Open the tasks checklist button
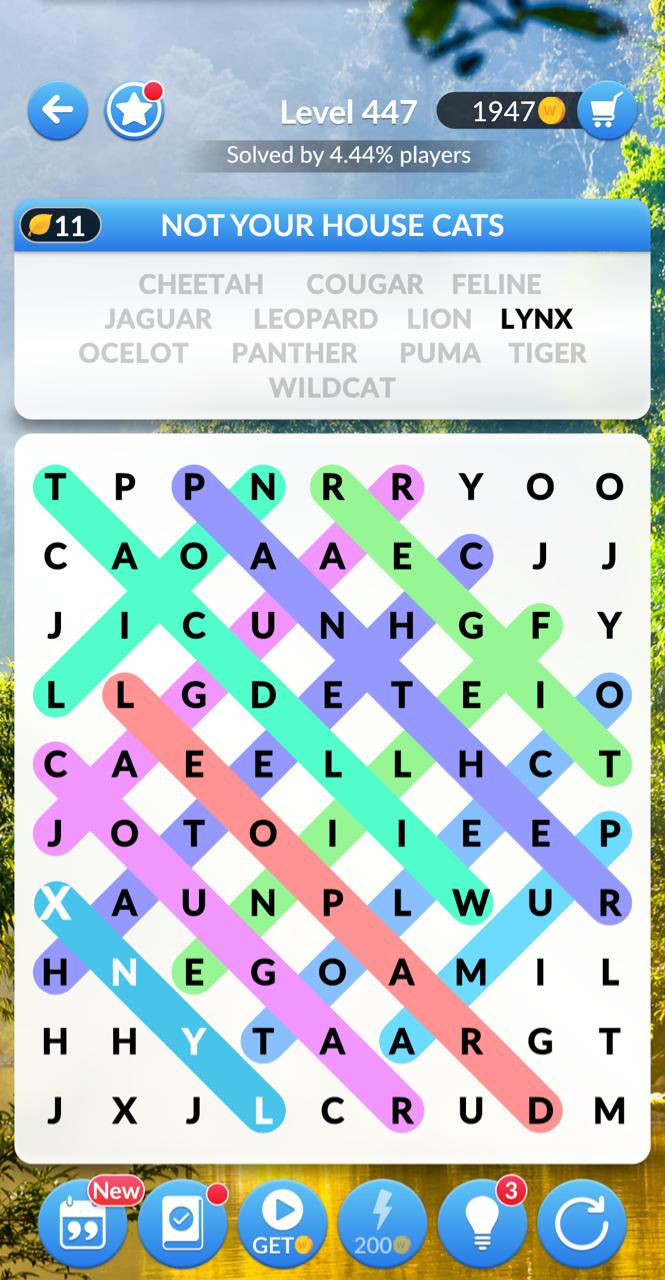Image resolution: width=665 pixels, height=1280 pixels. click(x=182, y=1223)
